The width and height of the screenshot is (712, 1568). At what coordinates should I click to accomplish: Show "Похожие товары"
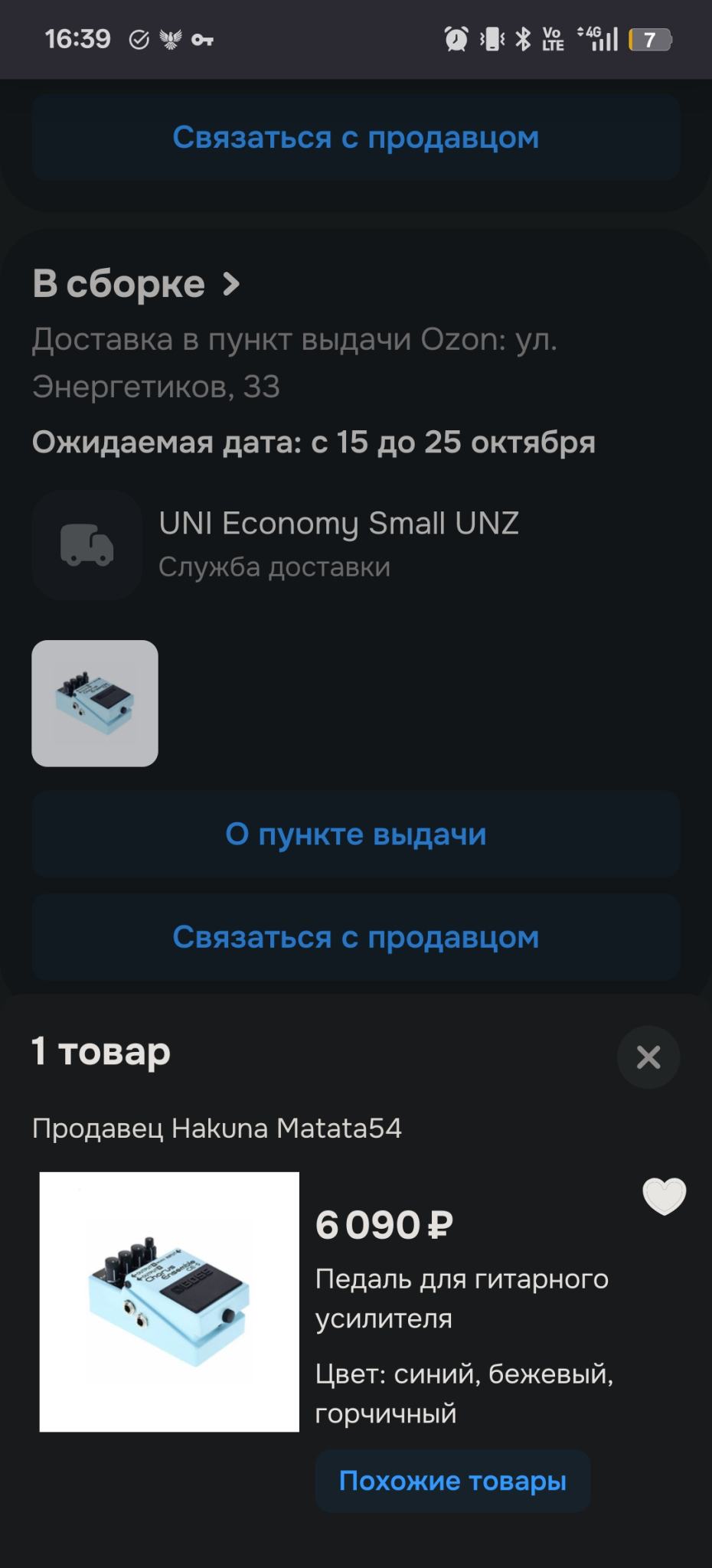(452, 1481)
